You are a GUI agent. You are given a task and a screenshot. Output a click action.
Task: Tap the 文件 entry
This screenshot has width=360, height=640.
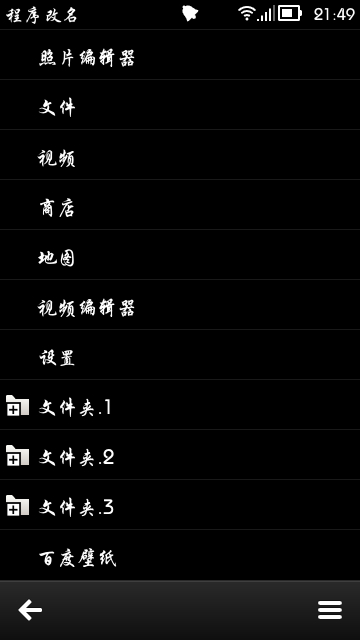point(180,105)
